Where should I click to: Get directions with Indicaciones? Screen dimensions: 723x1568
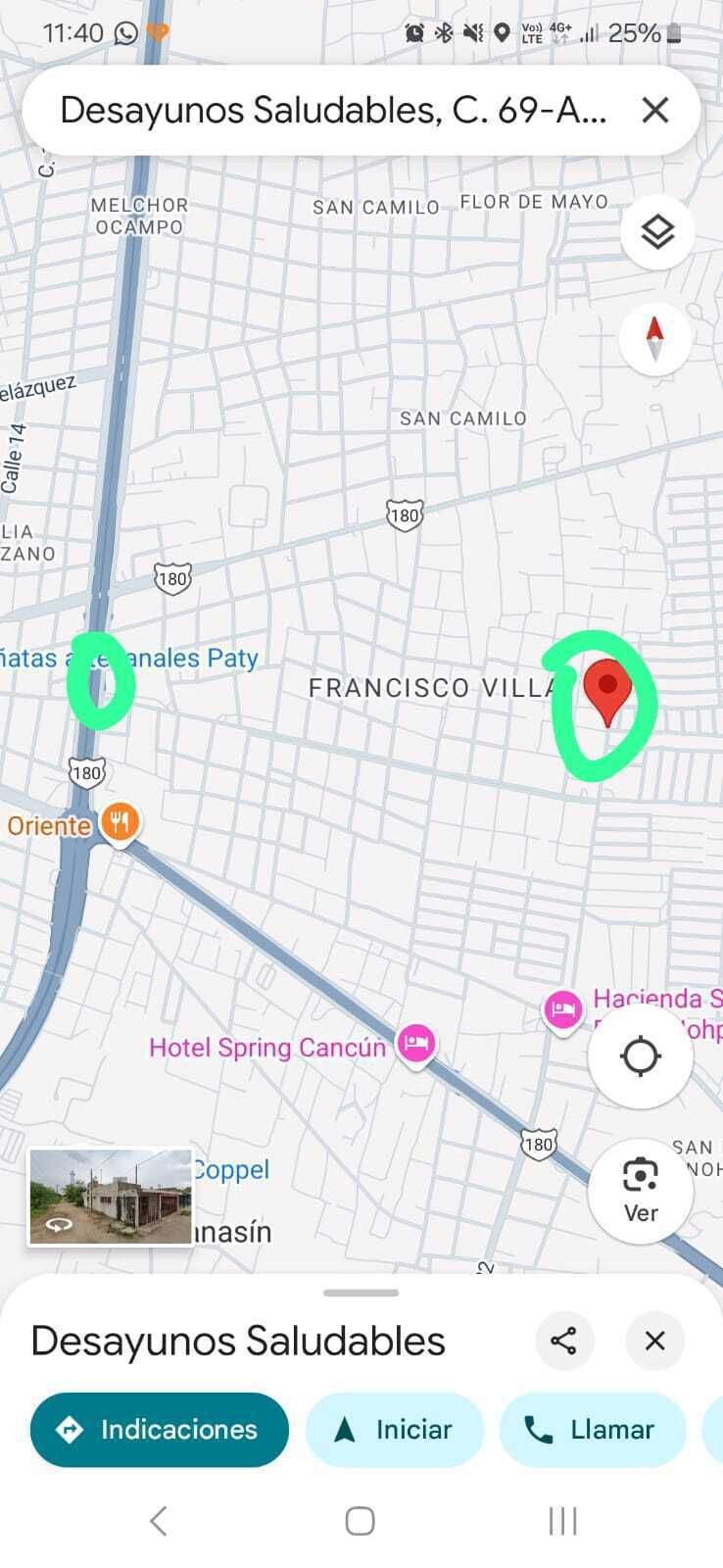click(160, 1430)
